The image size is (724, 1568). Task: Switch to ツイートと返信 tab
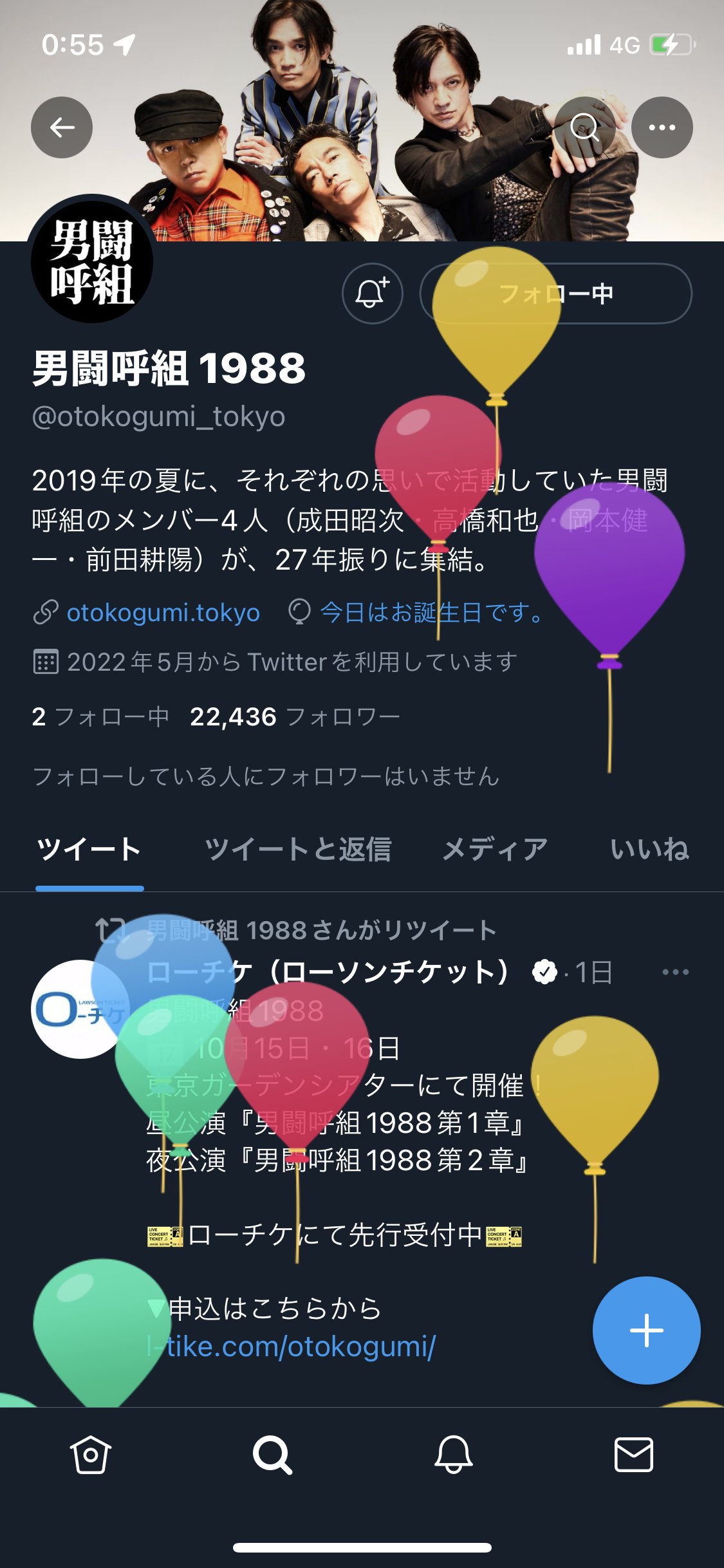click(297, 849)
